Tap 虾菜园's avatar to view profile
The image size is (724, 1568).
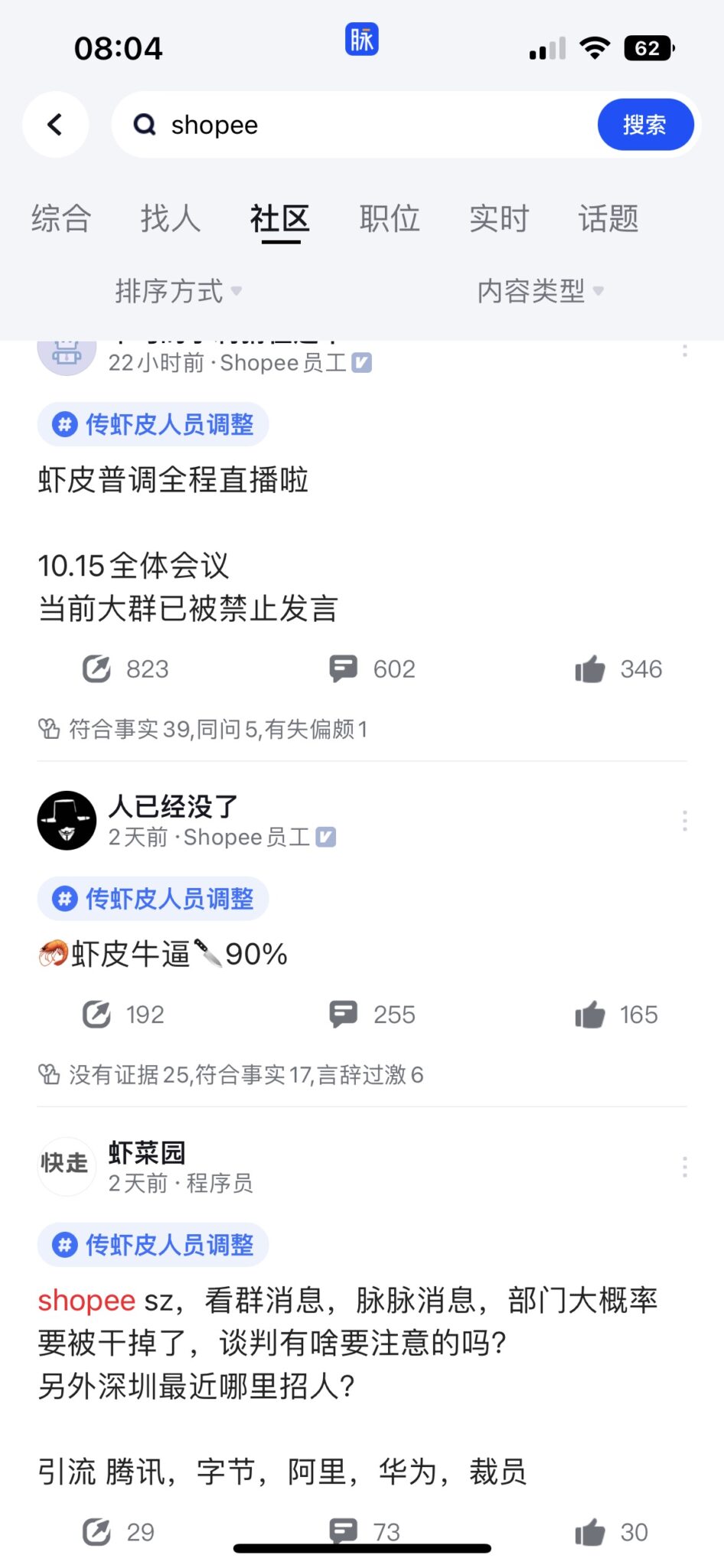click(66, 1165)
